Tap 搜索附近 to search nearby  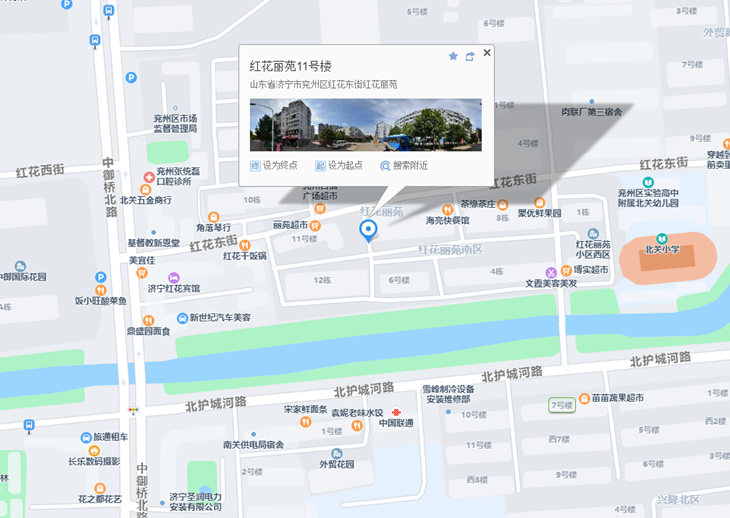click(x=403, y=165)
